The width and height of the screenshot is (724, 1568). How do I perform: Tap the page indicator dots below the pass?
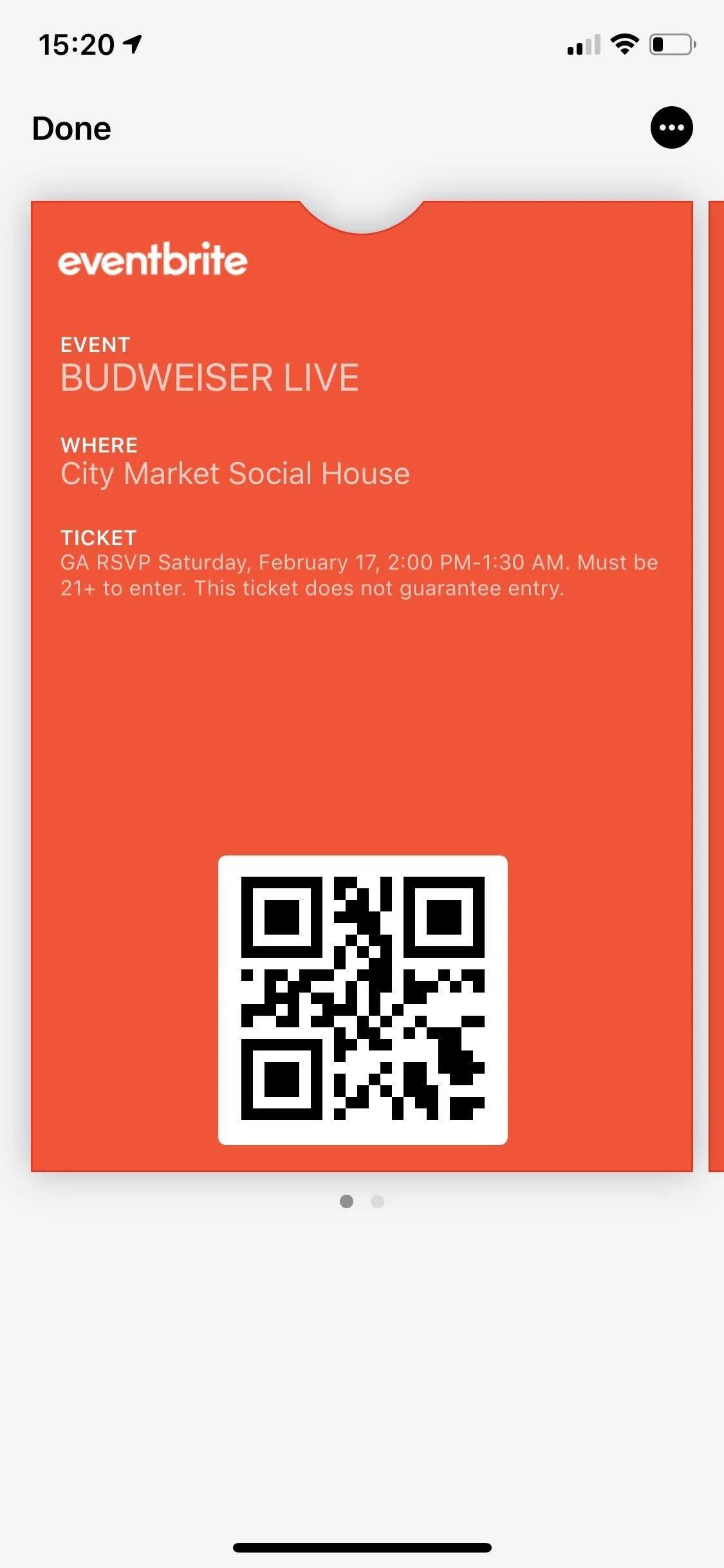pyautogui.click(x=362, y=1201)
